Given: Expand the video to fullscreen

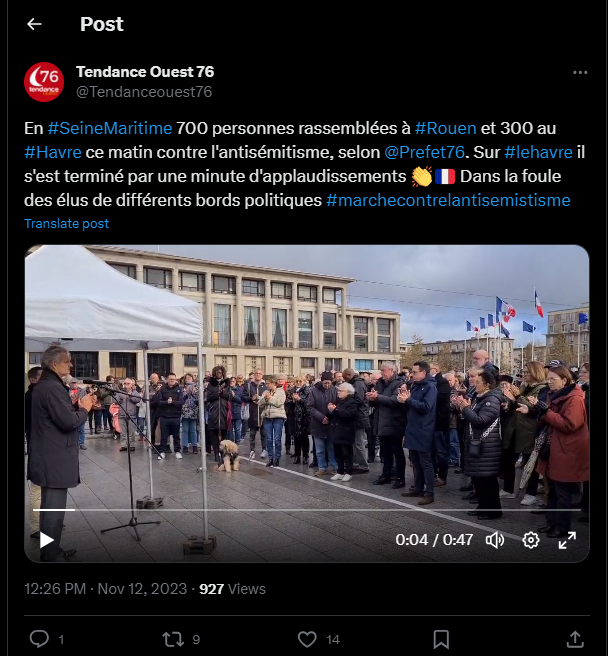Looking at the screenshot, I should (x=567, y=540).
